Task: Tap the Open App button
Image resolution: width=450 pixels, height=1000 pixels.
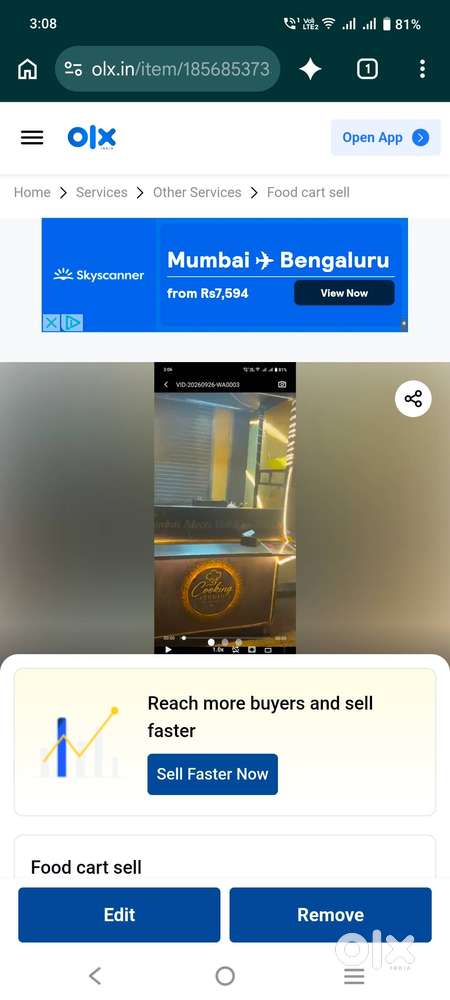Action: pos(385,138)
